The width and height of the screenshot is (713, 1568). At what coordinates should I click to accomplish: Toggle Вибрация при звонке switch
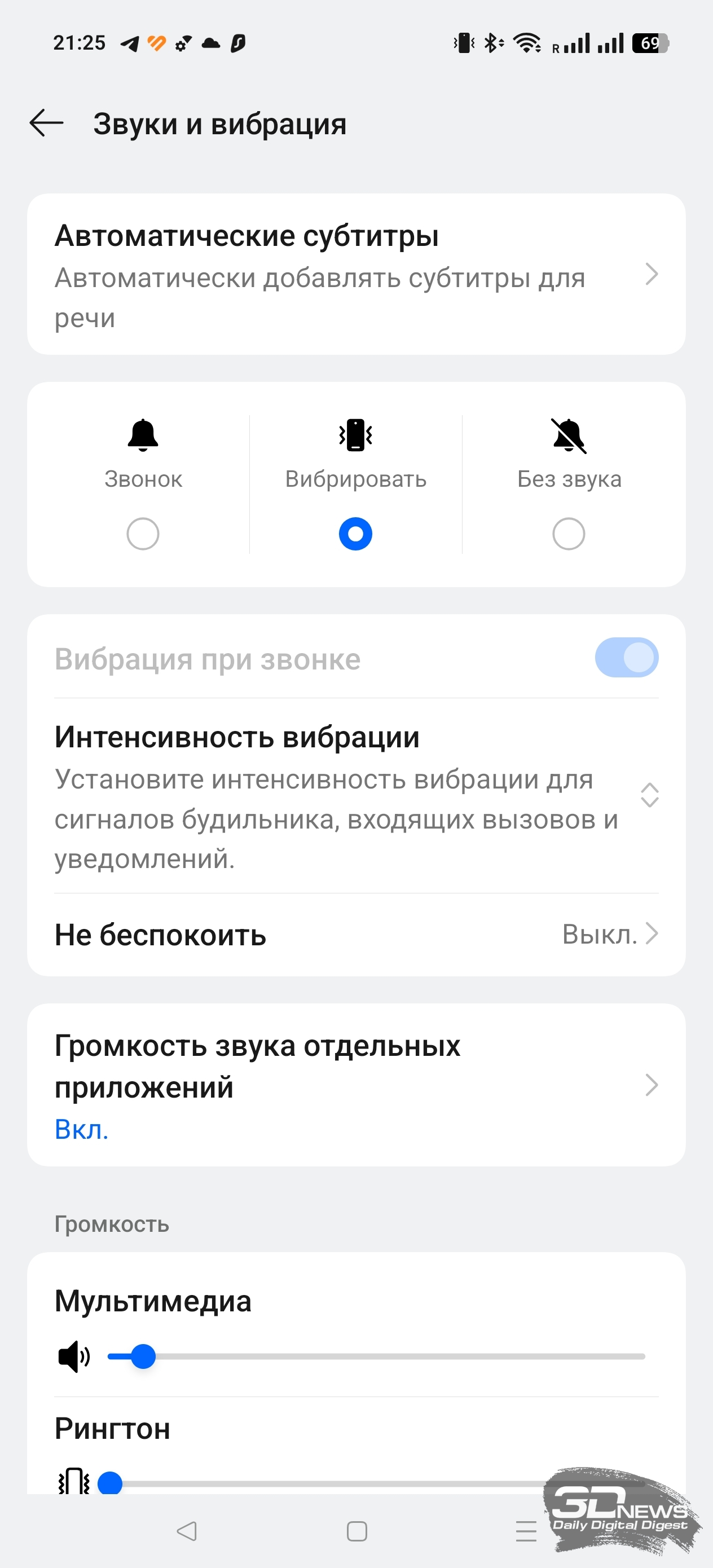627,658
